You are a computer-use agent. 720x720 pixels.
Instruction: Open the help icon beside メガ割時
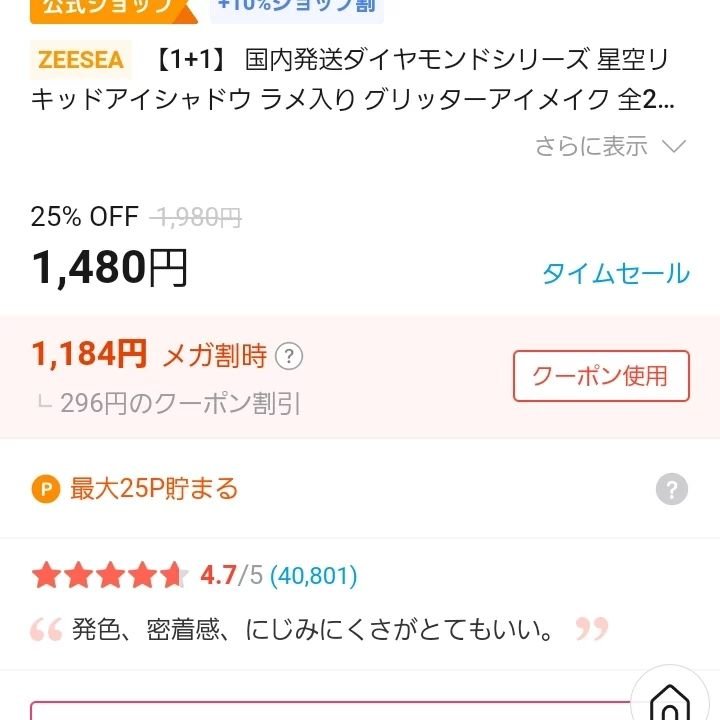point(289,355)
